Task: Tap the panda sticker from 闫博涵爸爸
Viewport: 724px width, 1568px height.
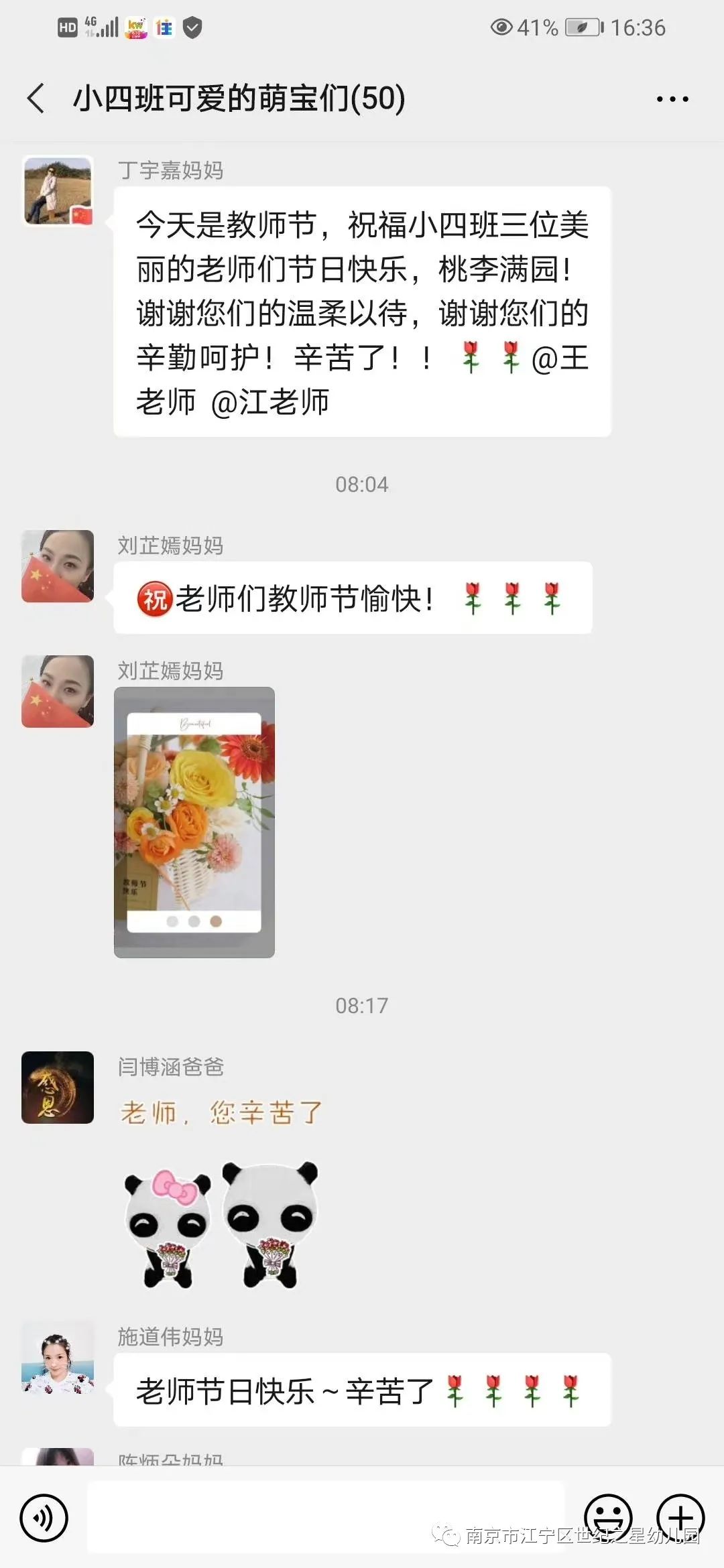Action: pyautogui.click(x=221, y=1224)
